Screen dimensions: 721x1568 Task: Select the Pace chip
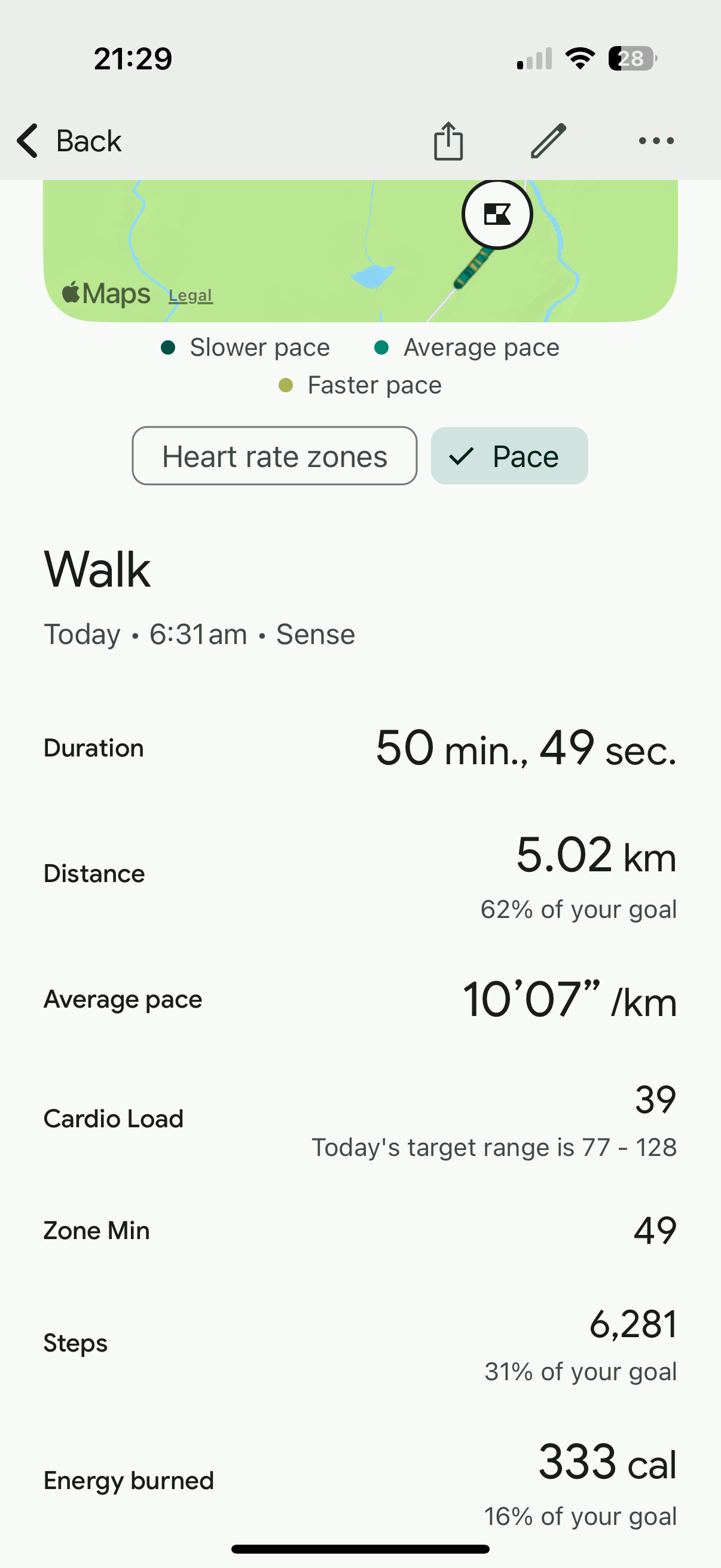click(509, 456)
